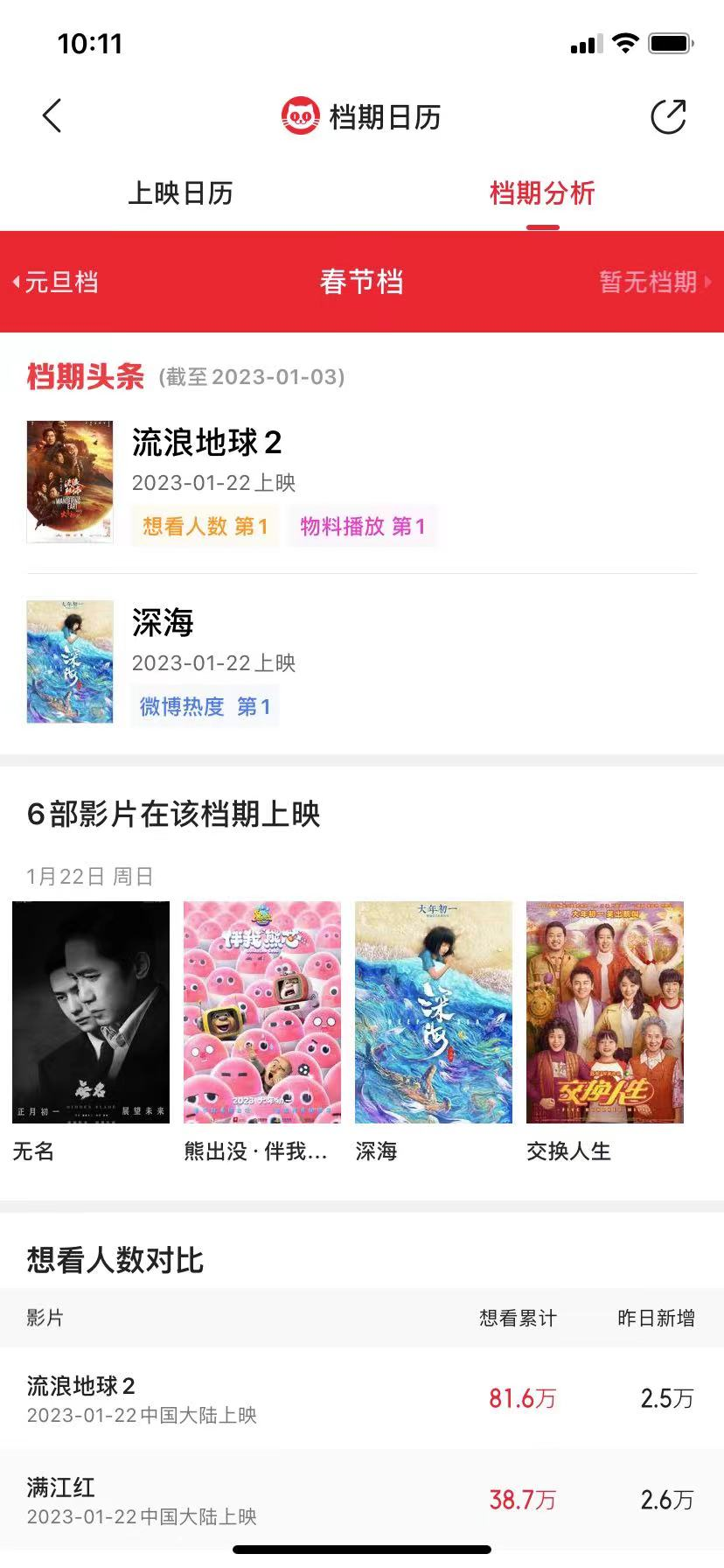This screenshot has width=724, height=1568.
Task: Switch to the 元旦档 period
Action: point(56,282)
